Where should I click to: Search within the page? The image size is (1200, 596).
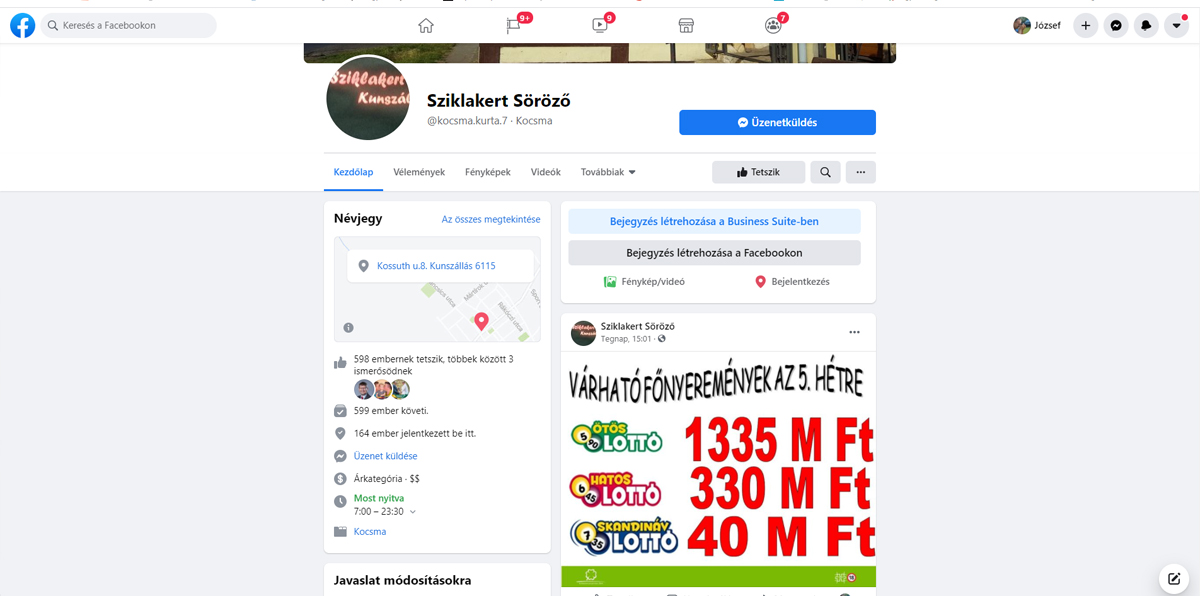tap(825, 172)
